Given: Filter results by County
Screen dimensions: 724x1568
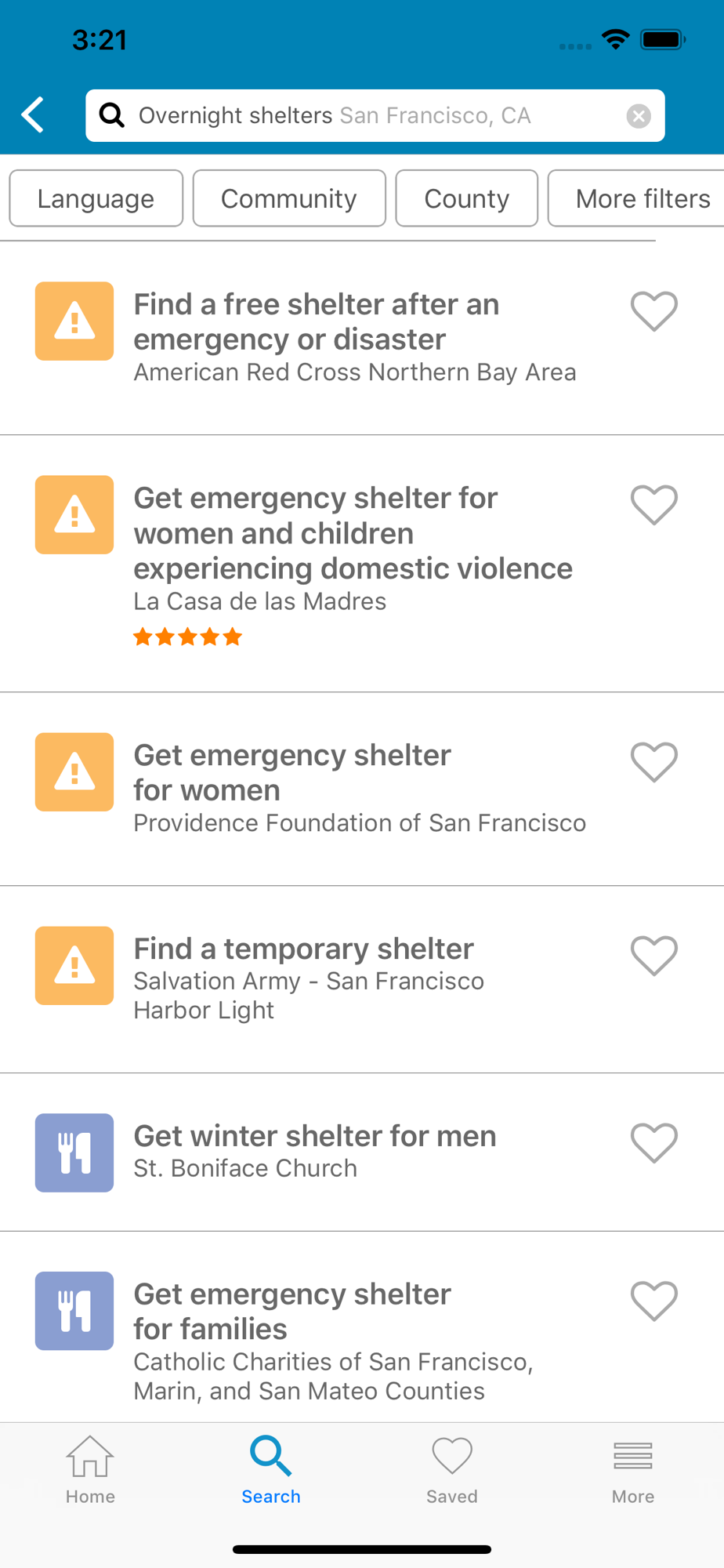Looking at the screenshot, I should coord(466,198).
